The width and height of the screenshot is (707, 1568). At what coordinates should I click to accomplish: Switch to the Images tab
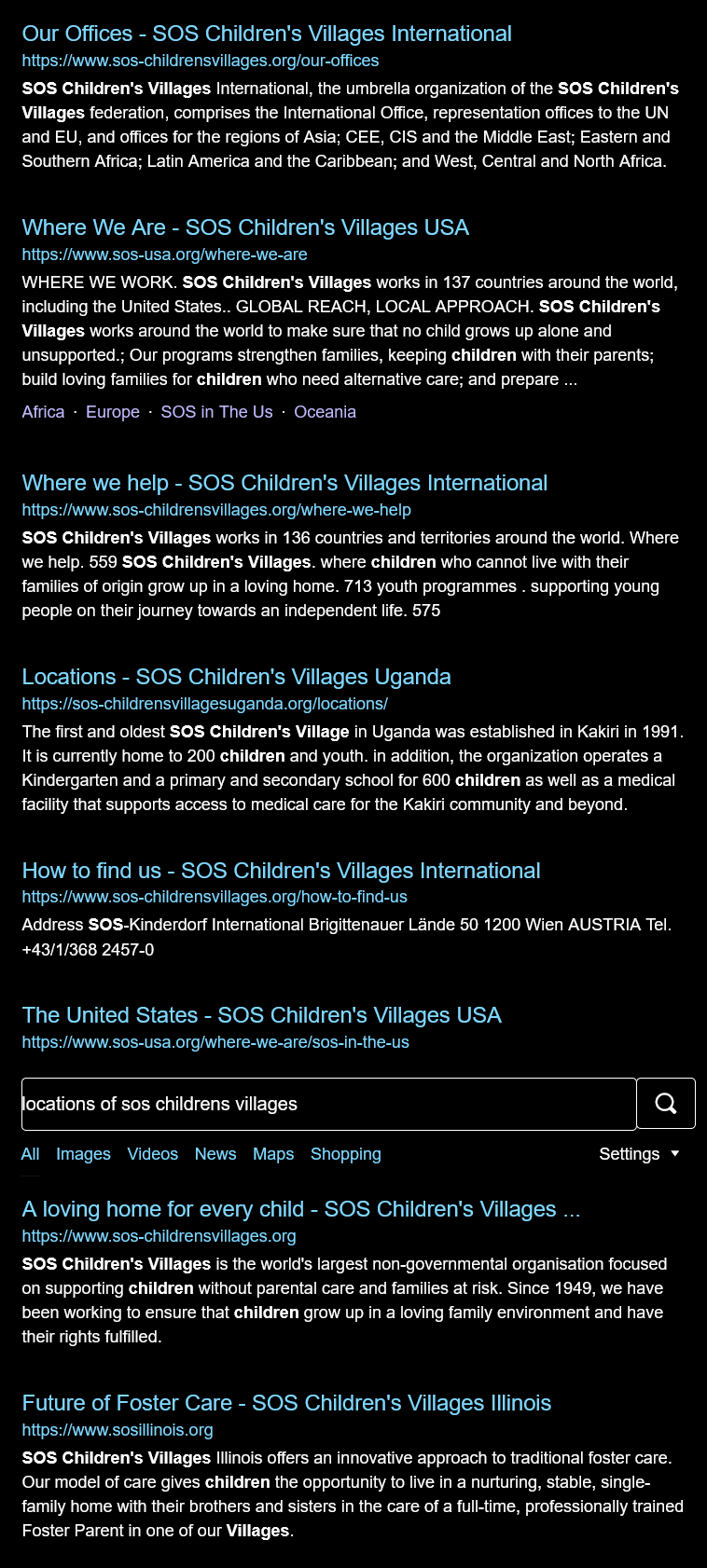83,1154
